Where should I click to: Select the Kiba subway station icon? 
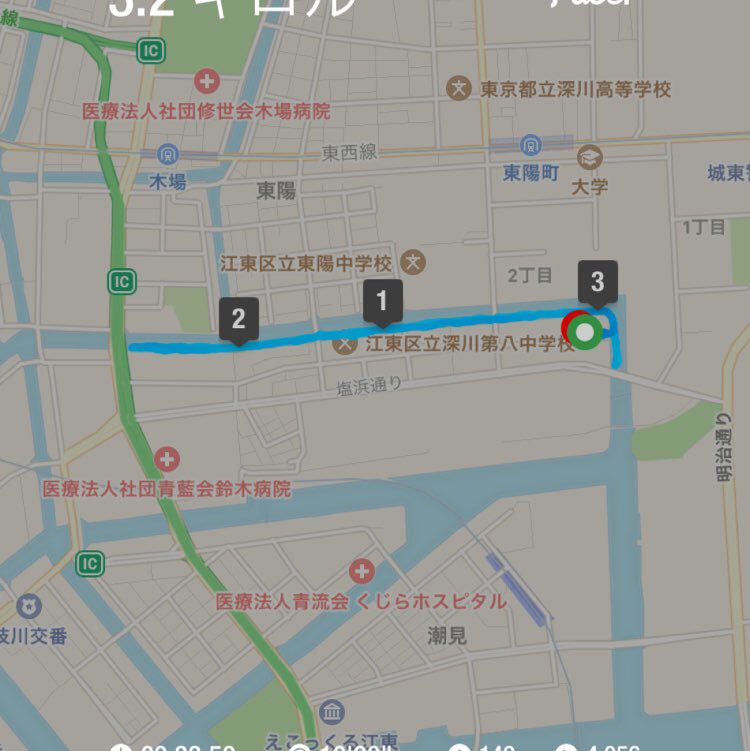point(167,156)
